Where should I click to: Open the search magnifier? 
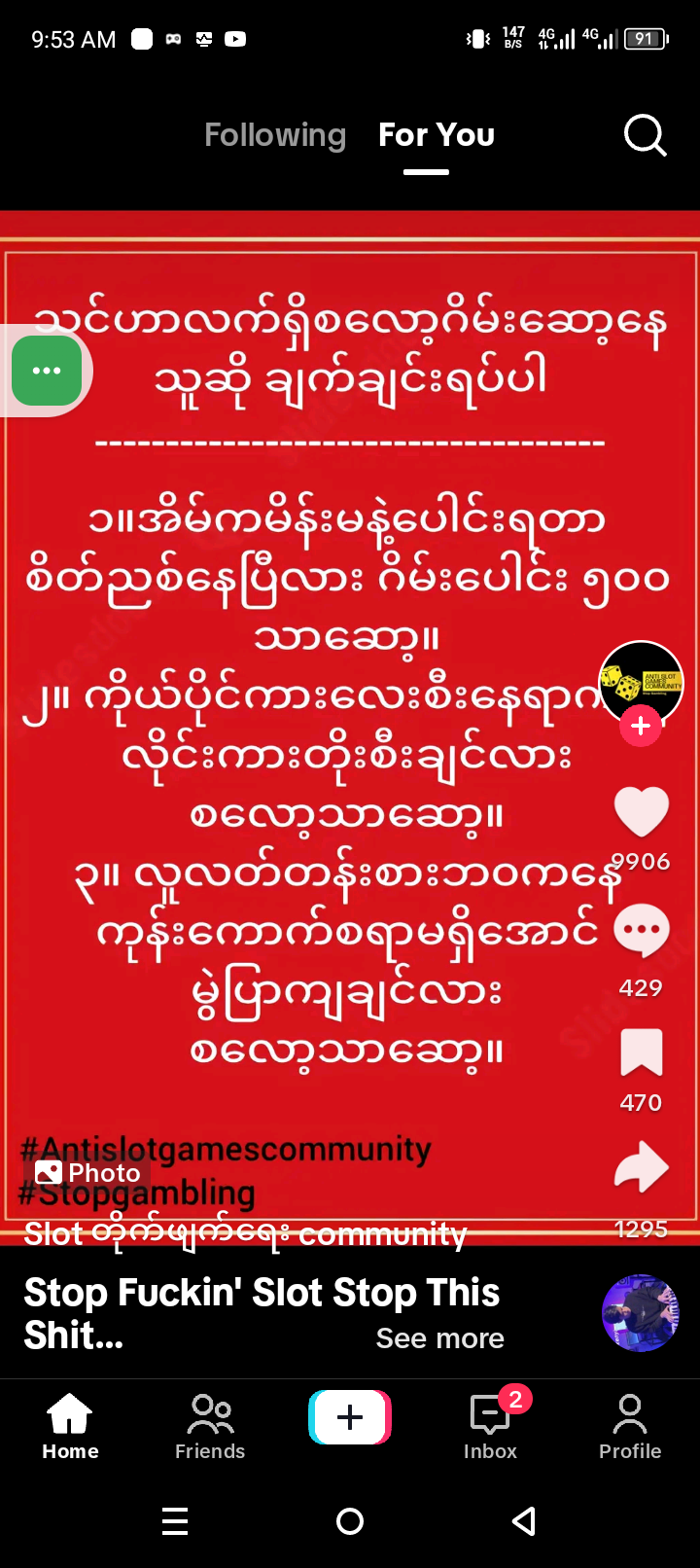[x=645, y=135]
